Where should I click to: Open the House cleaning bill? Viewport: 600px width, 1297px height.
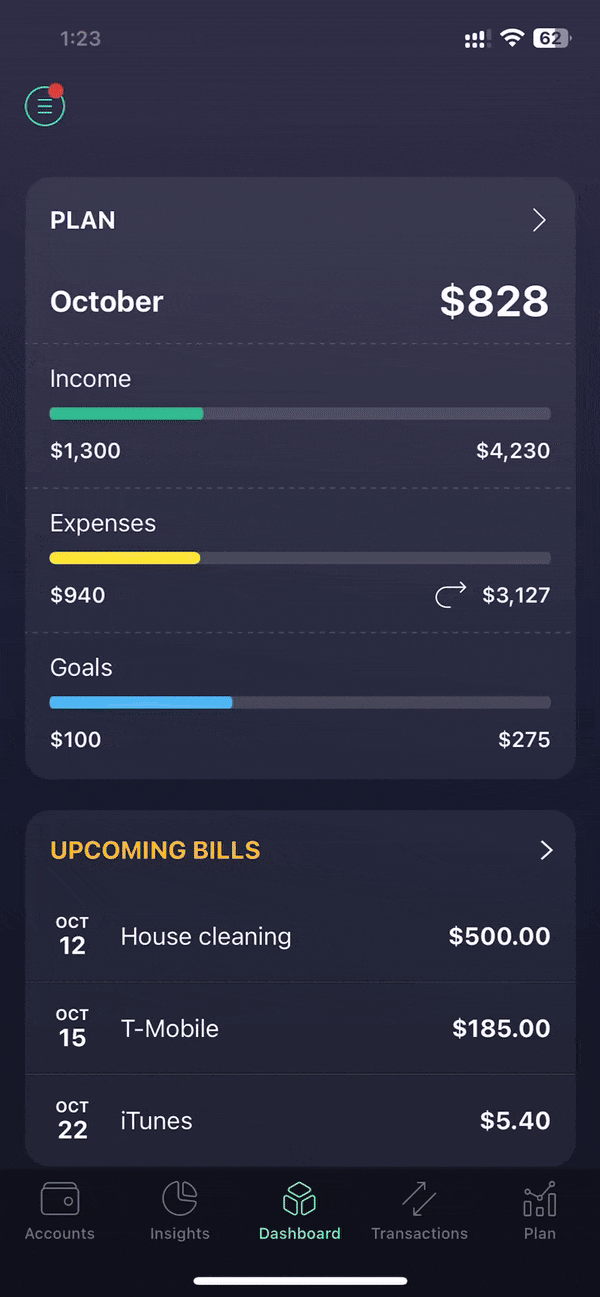[300, 936]
